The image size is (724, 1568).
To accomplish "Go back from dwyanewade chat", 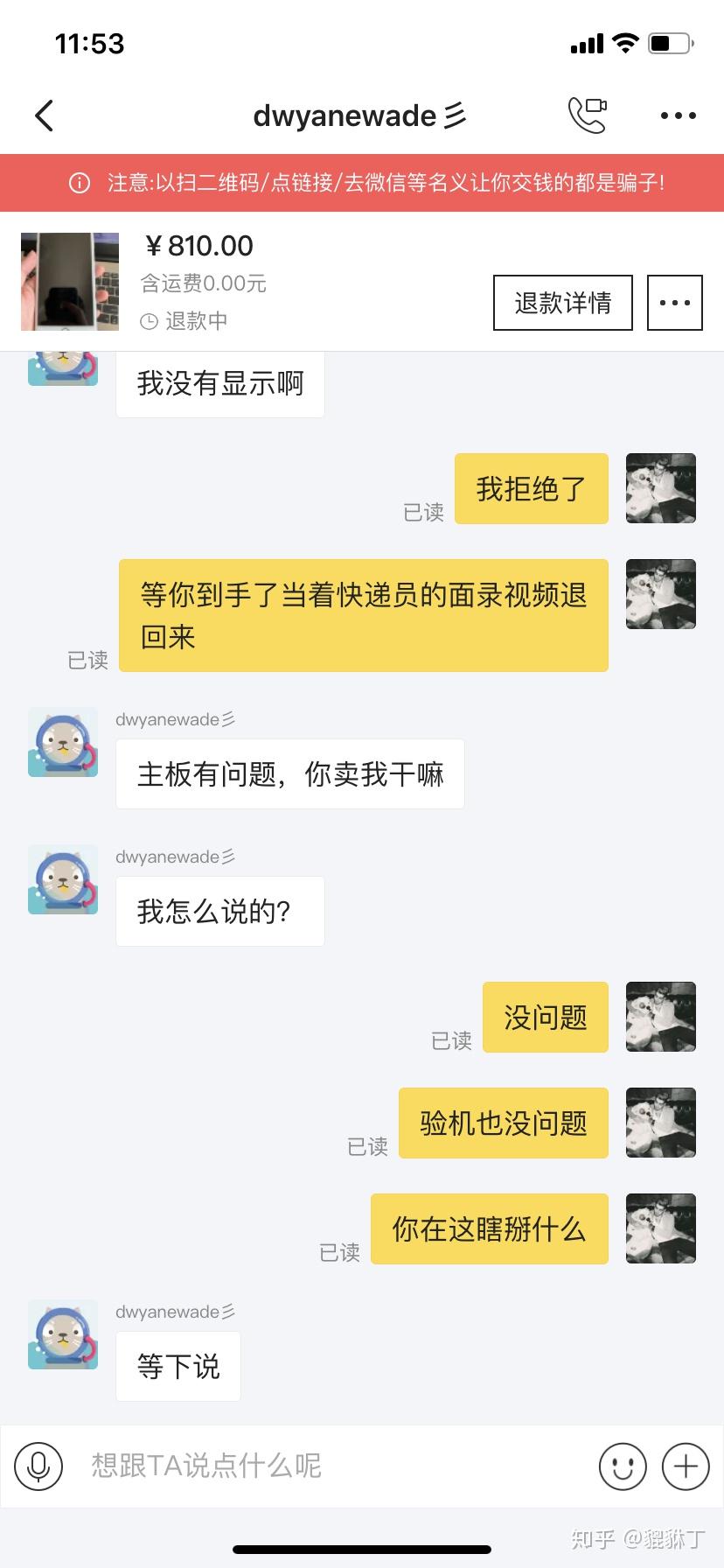I will (45, 115).
